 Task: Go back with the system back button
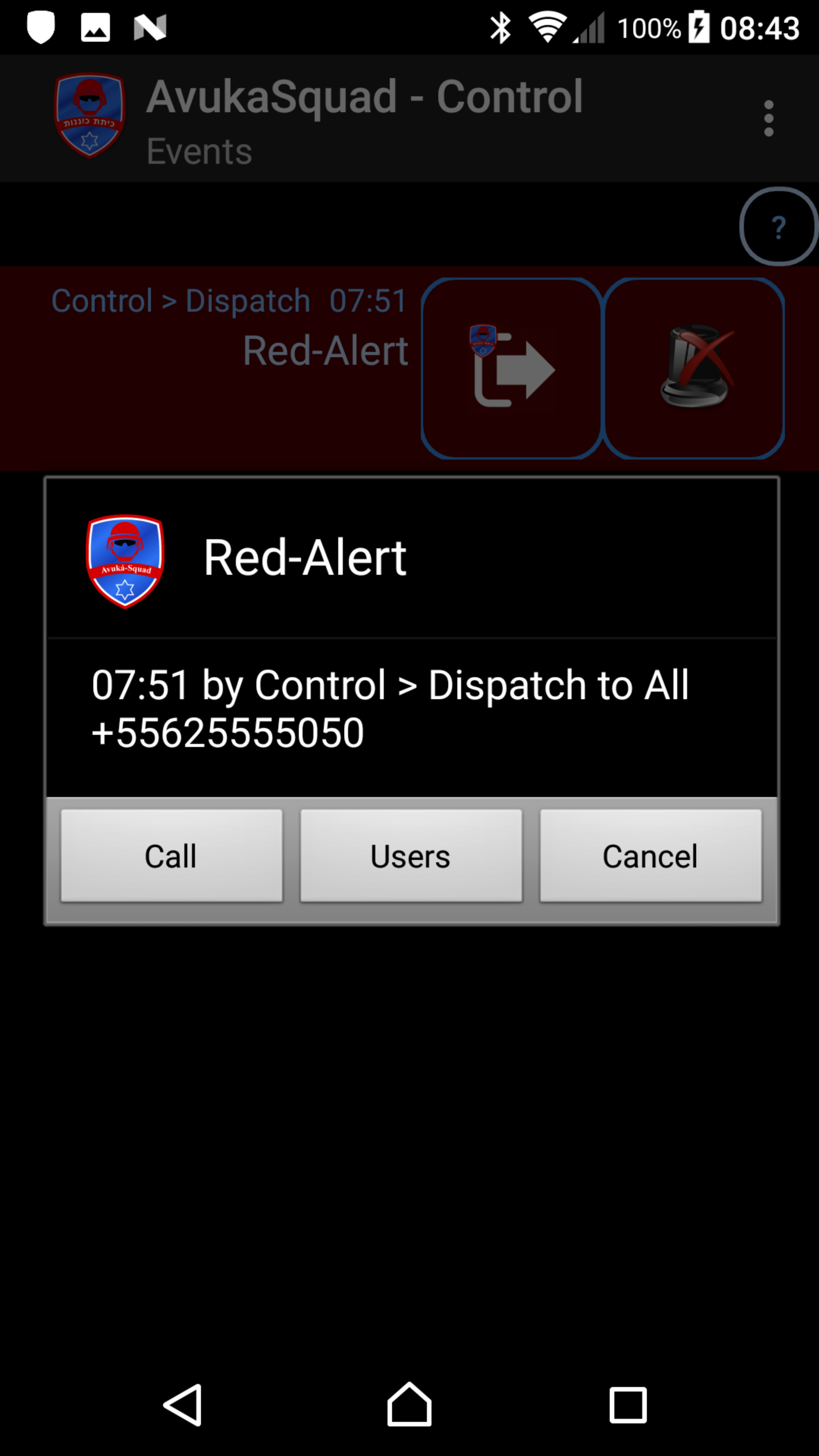(x=183, y=1404)
